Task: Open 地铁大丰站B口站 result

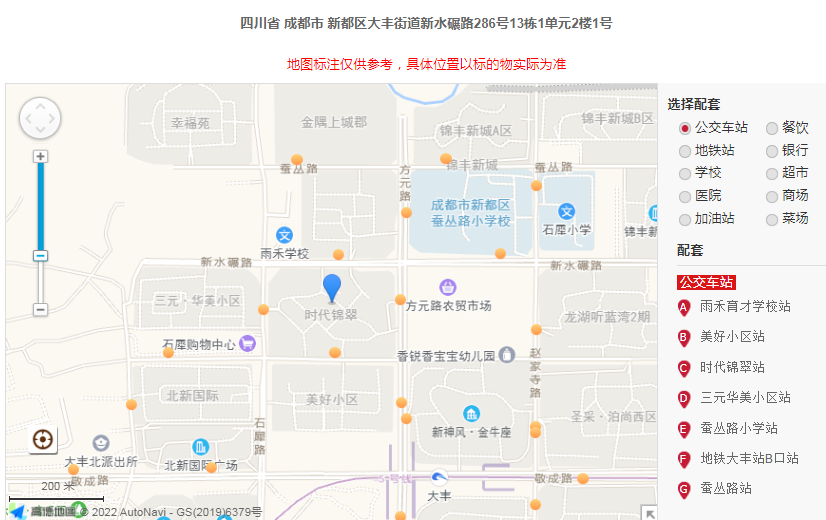Action: [x=748, y=459]
